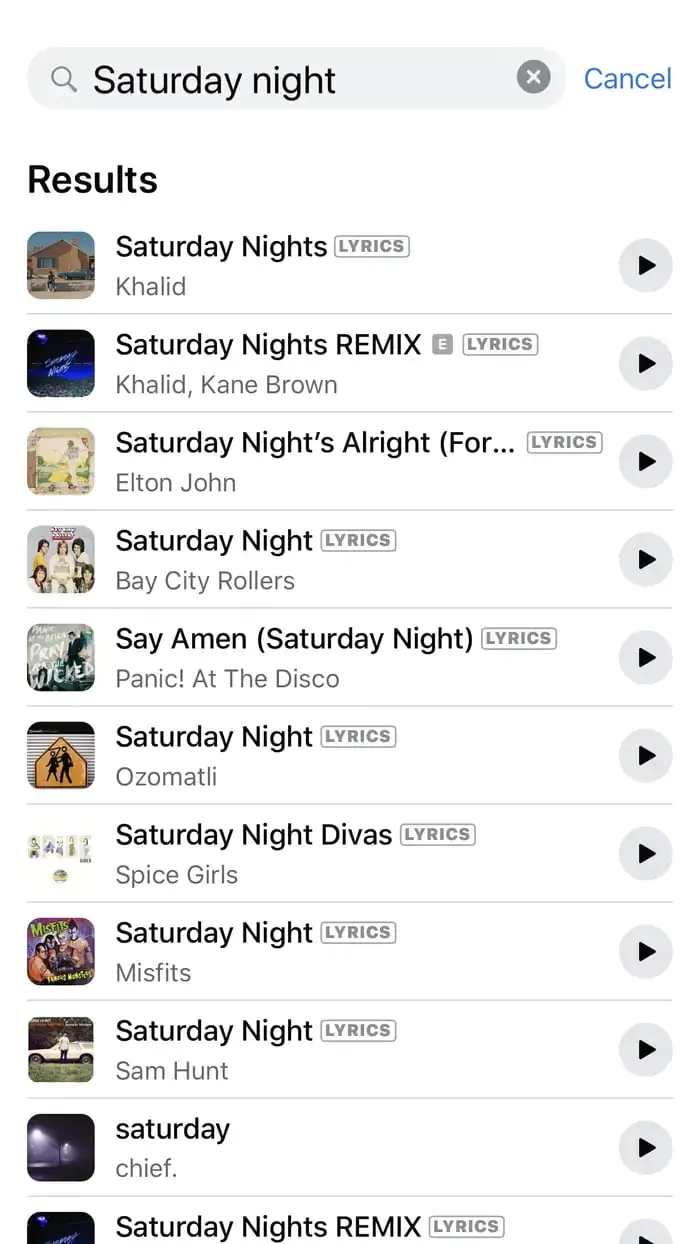
Task: Edit the 'Saturday night' search field
Action: [290, 79]
